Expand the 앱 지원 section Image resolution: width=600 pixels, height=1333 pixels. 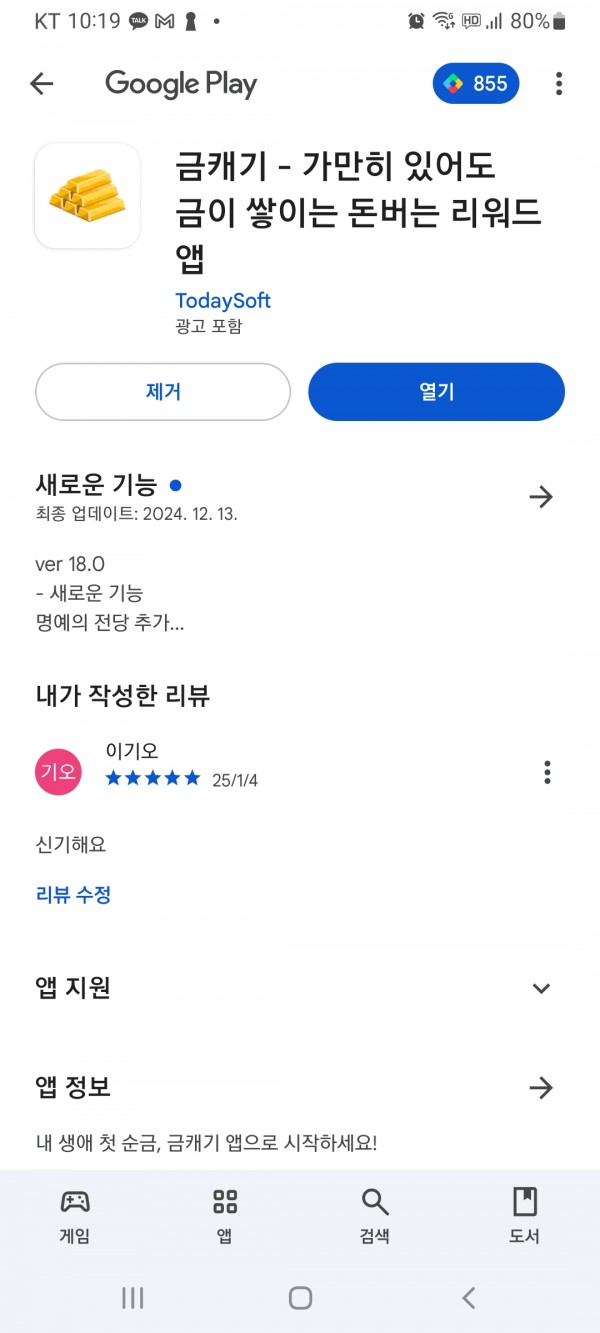point(541,989)
